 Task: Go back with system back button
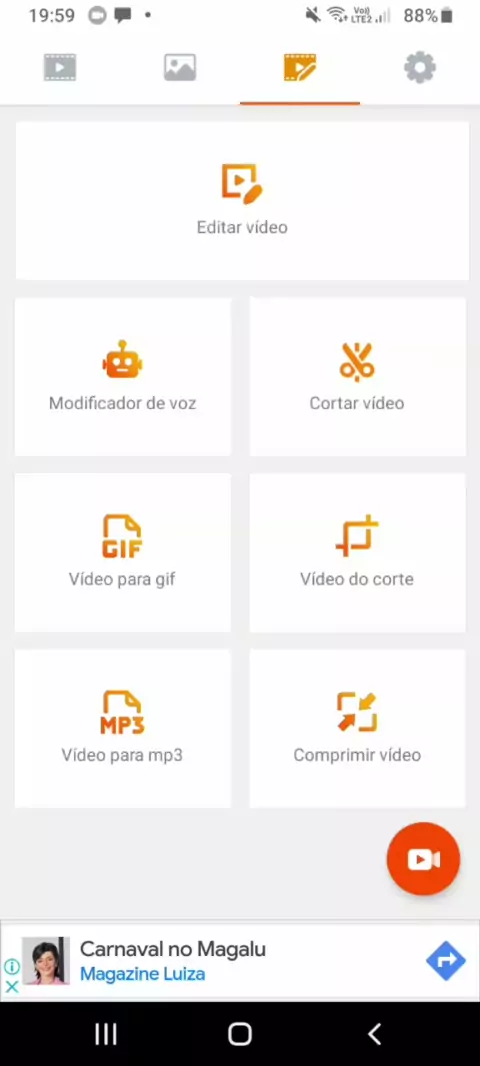374,1033
